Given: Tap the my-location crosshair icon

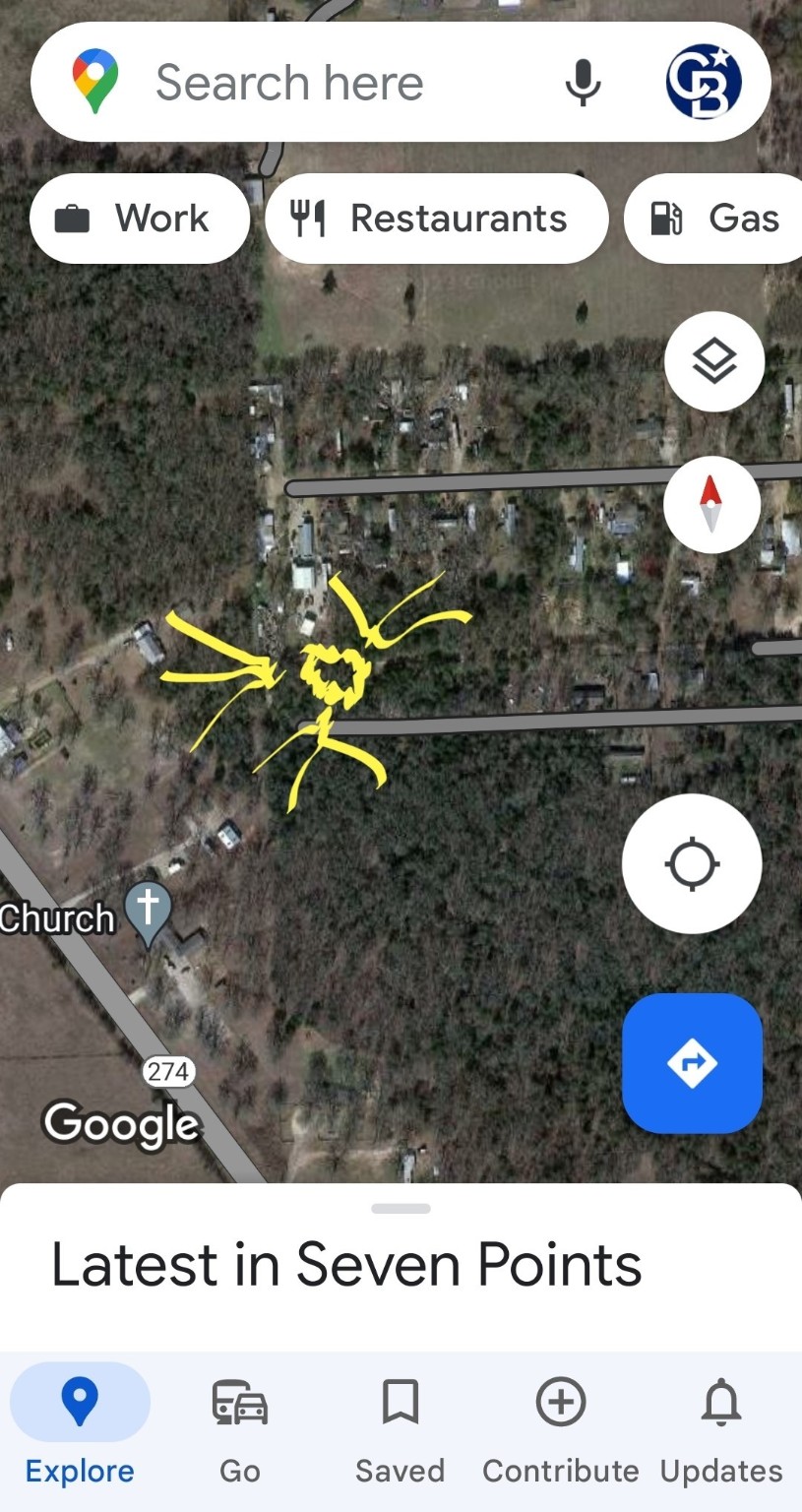Looking at the screenshot, I should 692,863.
